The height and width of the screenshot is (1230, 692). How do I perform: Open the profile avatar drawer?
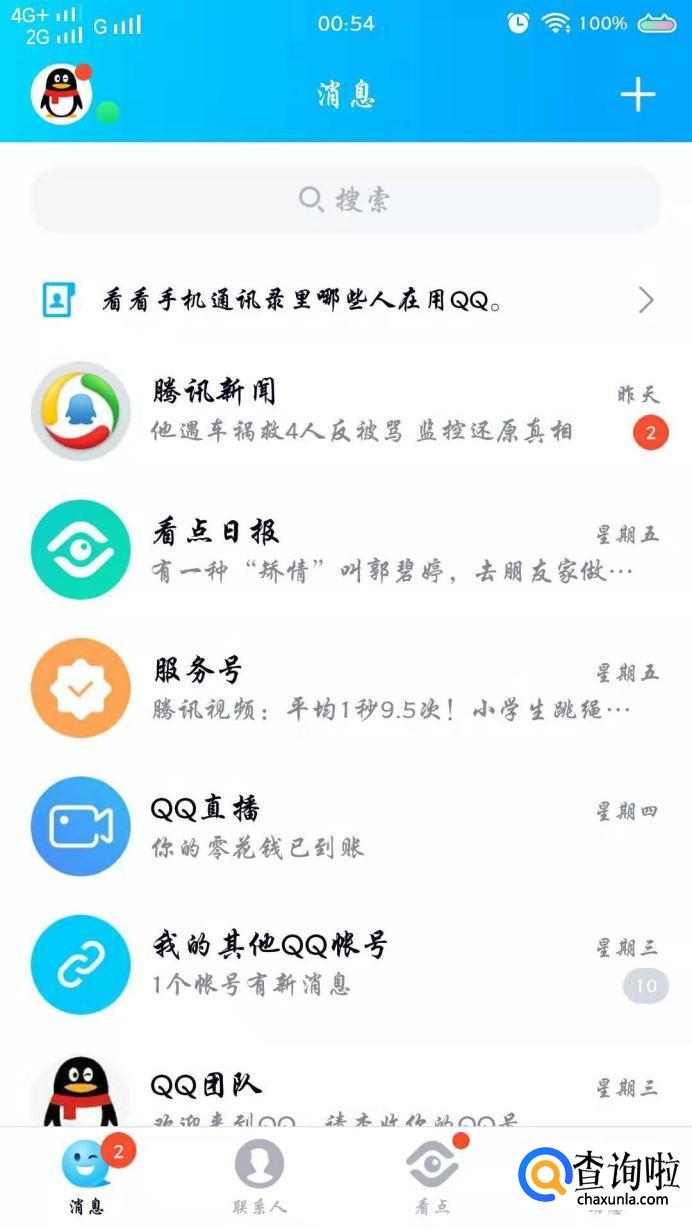[62, 95]
